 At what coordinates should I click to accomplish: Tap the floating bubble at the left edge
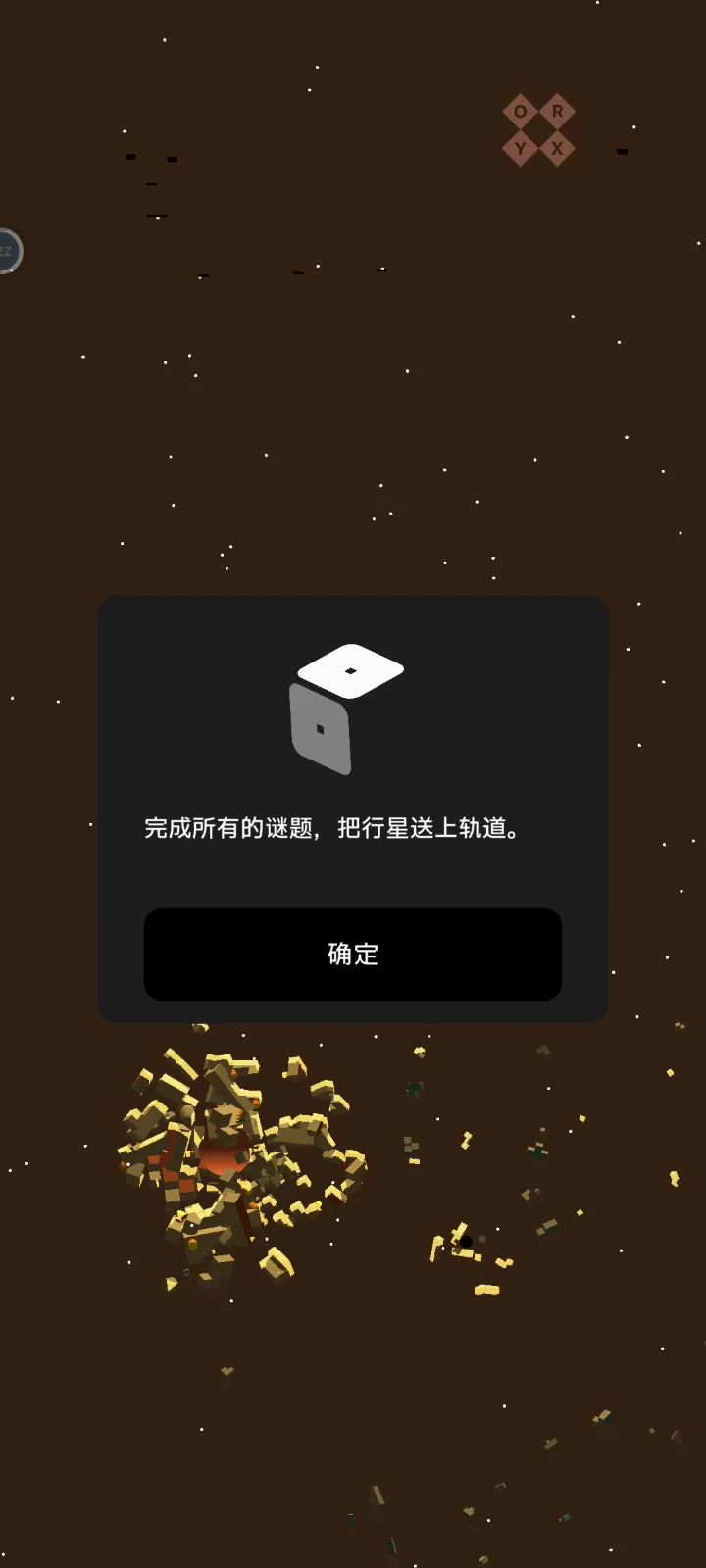pyautogui.click(x=8, y=252)
